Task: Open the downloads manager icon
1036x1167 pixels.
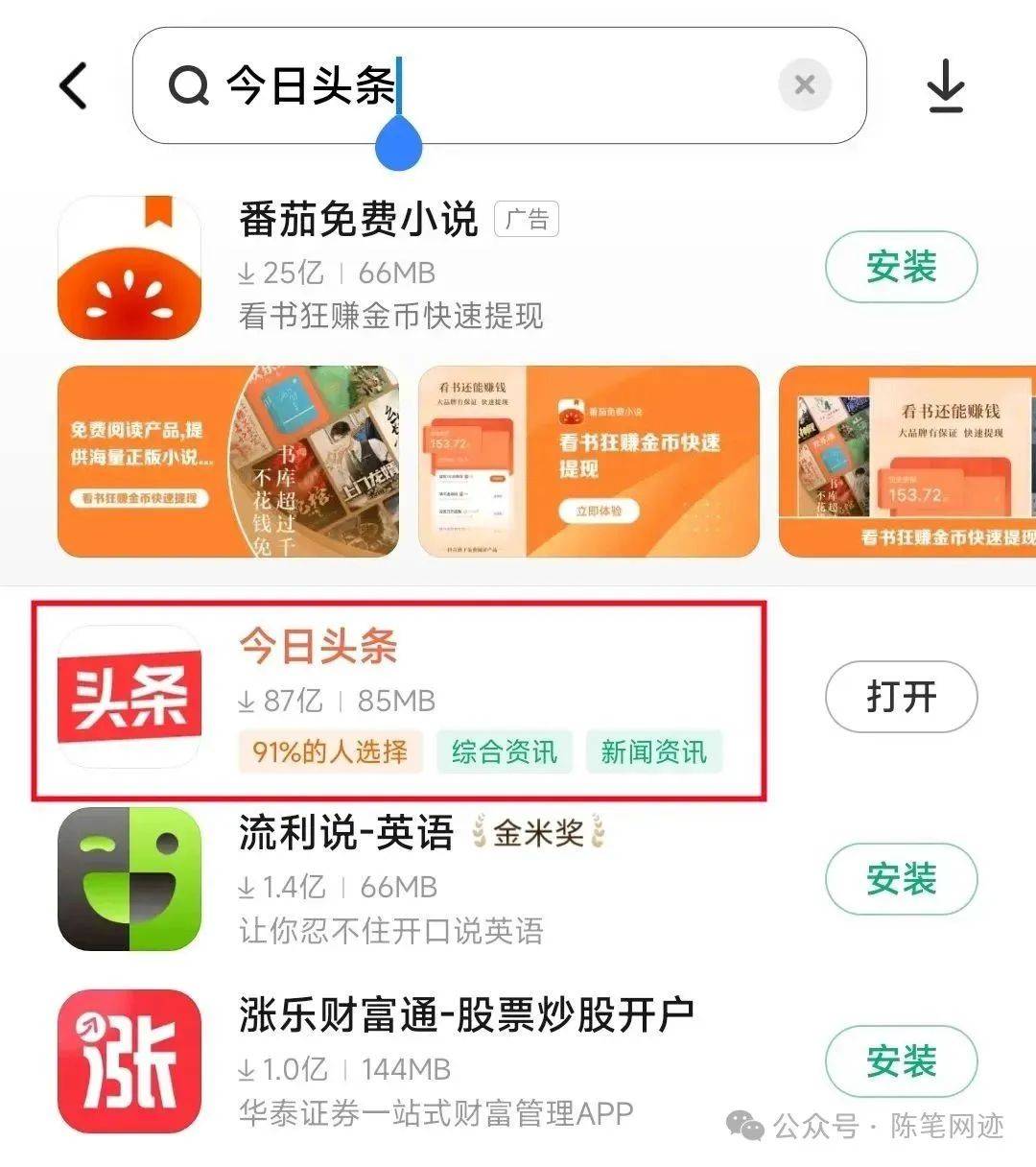Action: coord(946,86)
